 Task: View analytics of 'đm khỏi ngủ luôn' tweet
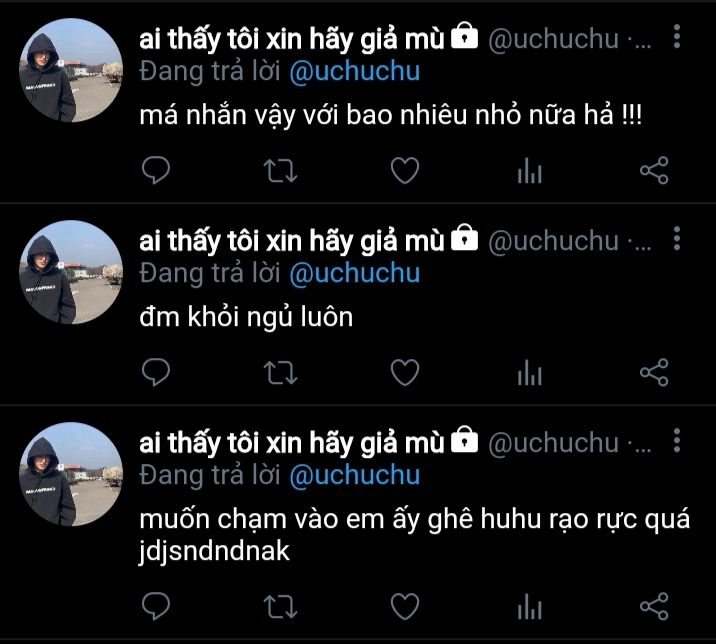click(530, 372)
